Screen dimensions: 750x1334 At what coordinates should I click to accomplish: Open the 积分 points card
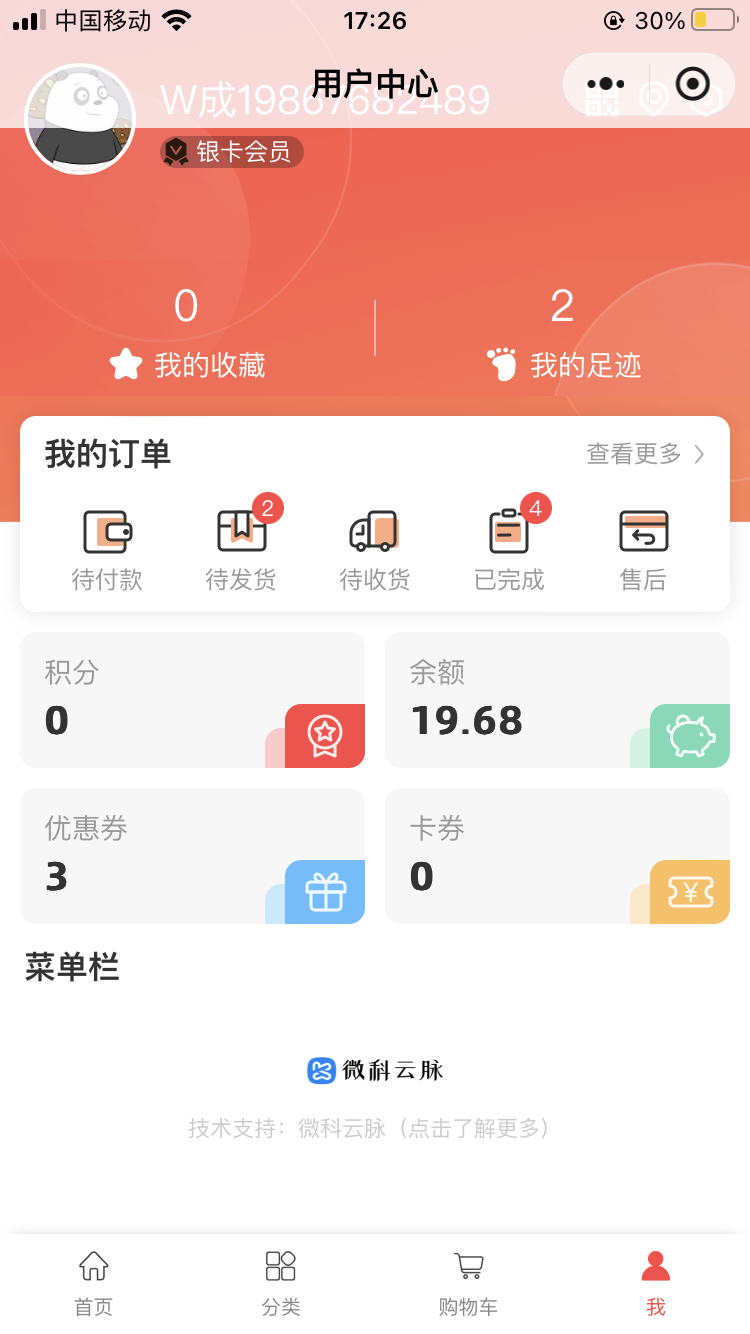(x=192, y=700)
